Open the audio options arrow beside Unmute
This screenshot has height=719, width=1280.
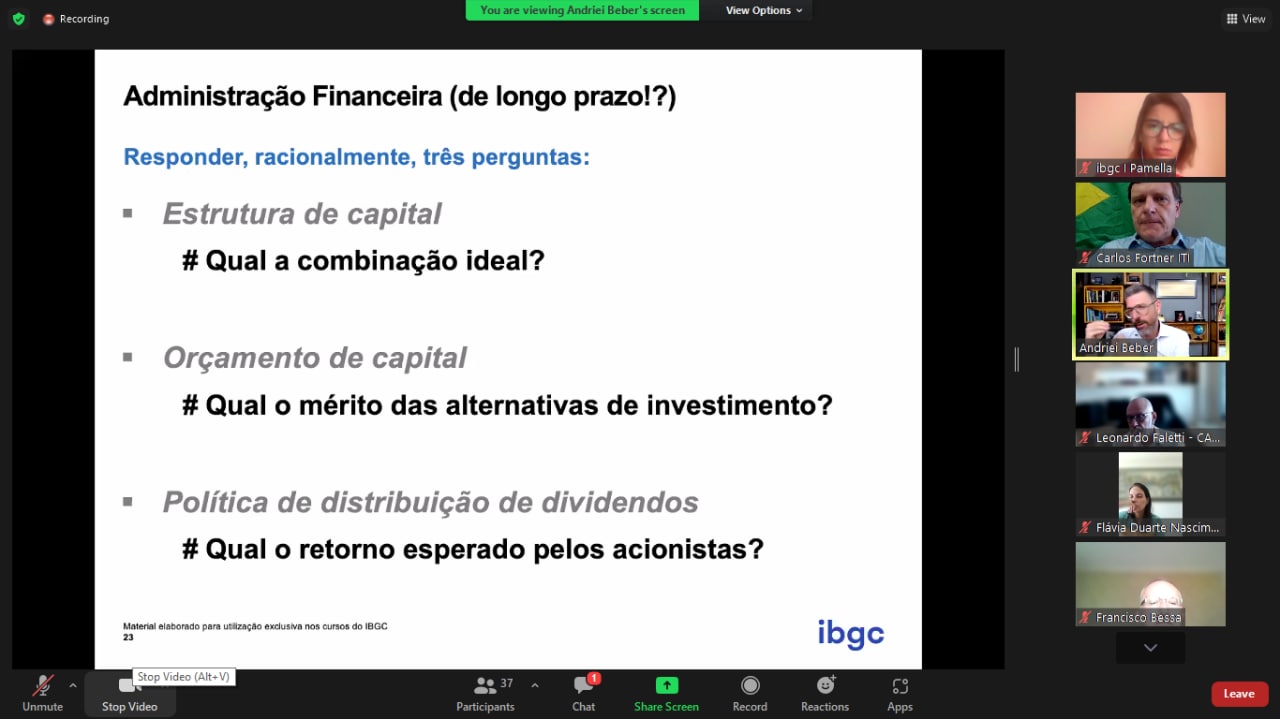point(72,685)
